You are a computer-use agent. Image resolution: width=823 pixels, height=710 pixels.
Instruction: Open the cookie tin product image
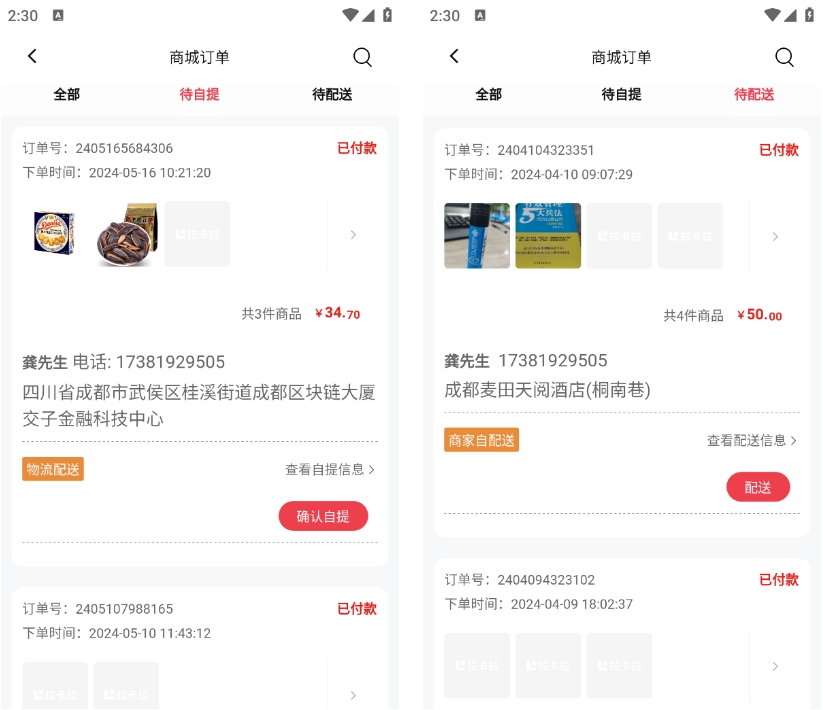55,234
